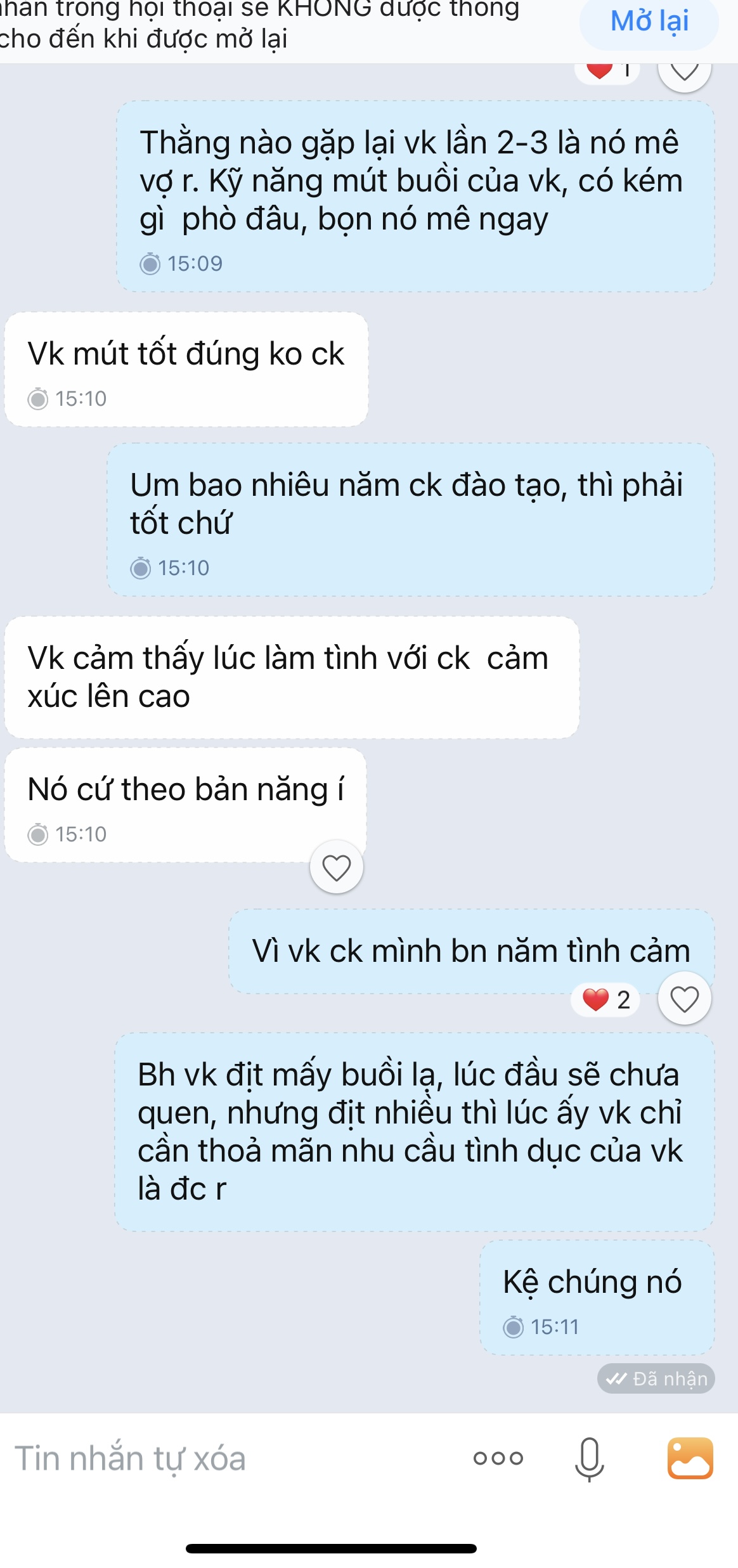Like the "Nó cứ theo bản năng í" message
This screenshot has width=738, height=1568.
pos(336,867)
